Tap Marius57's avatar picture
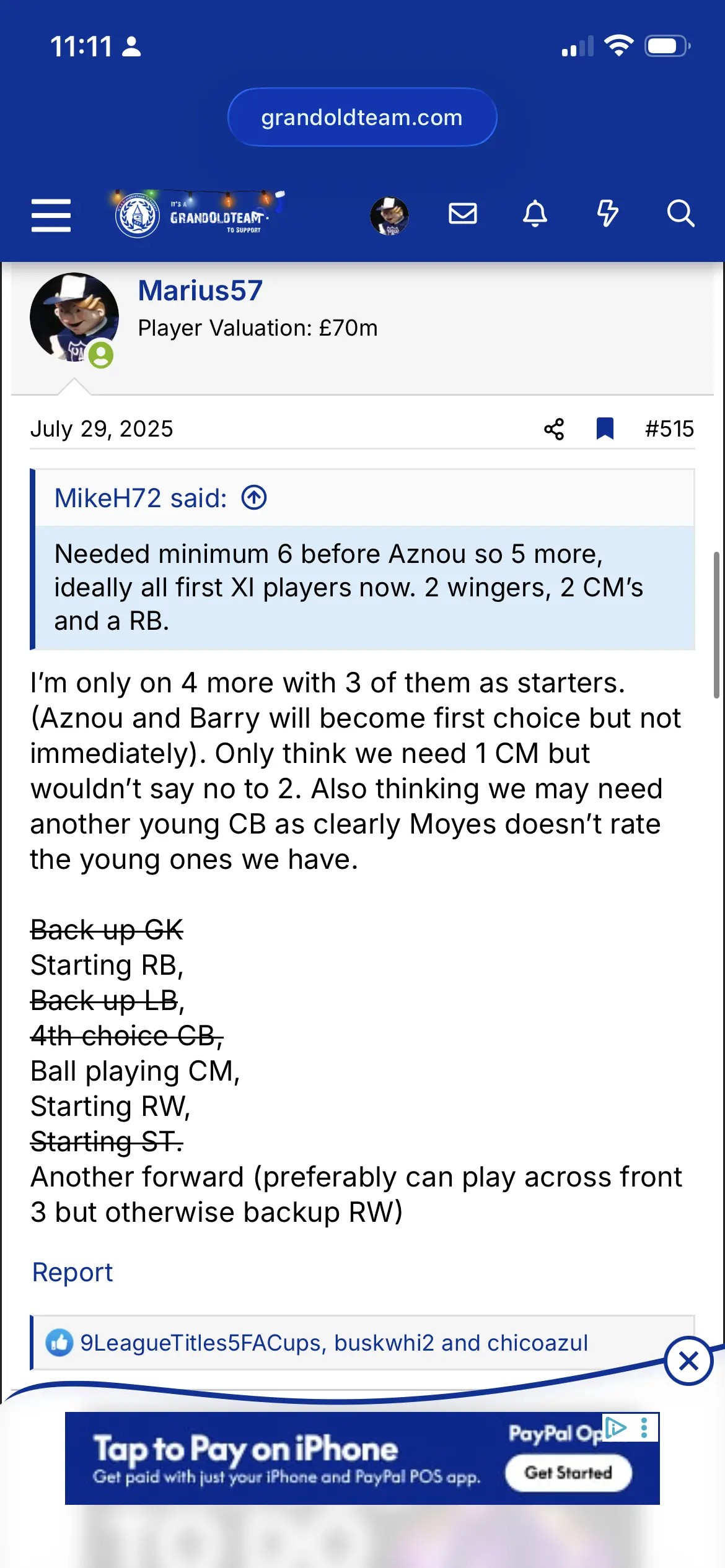725x1568 pixels. 74,317
